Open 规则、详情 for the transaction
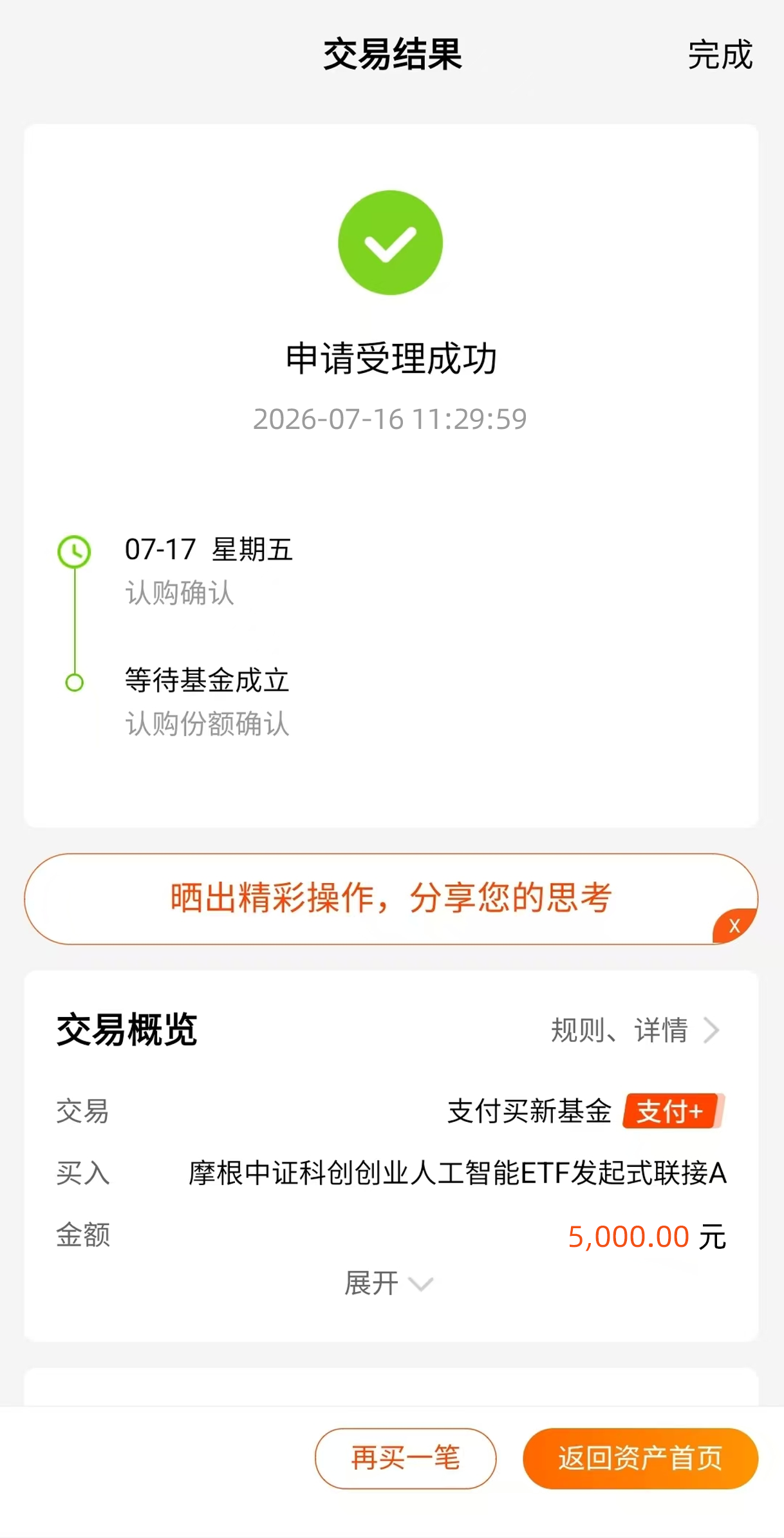 (x=635, y=1030)
